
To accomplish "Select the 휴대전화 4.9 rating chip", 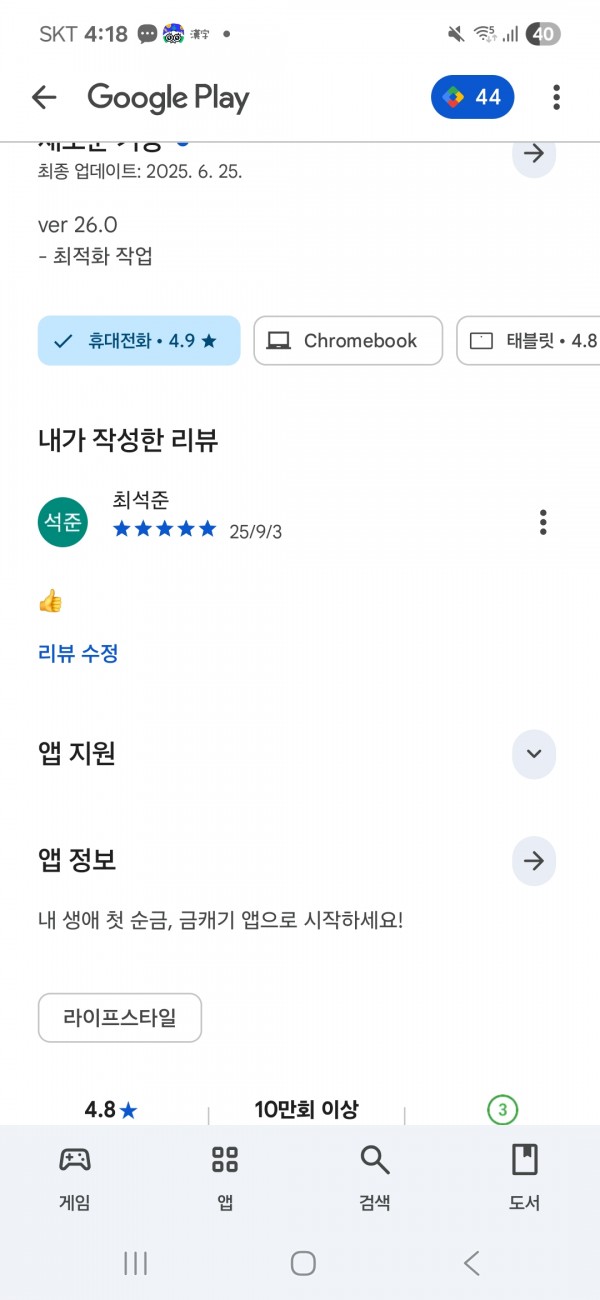I will click(x=139, y=341).
